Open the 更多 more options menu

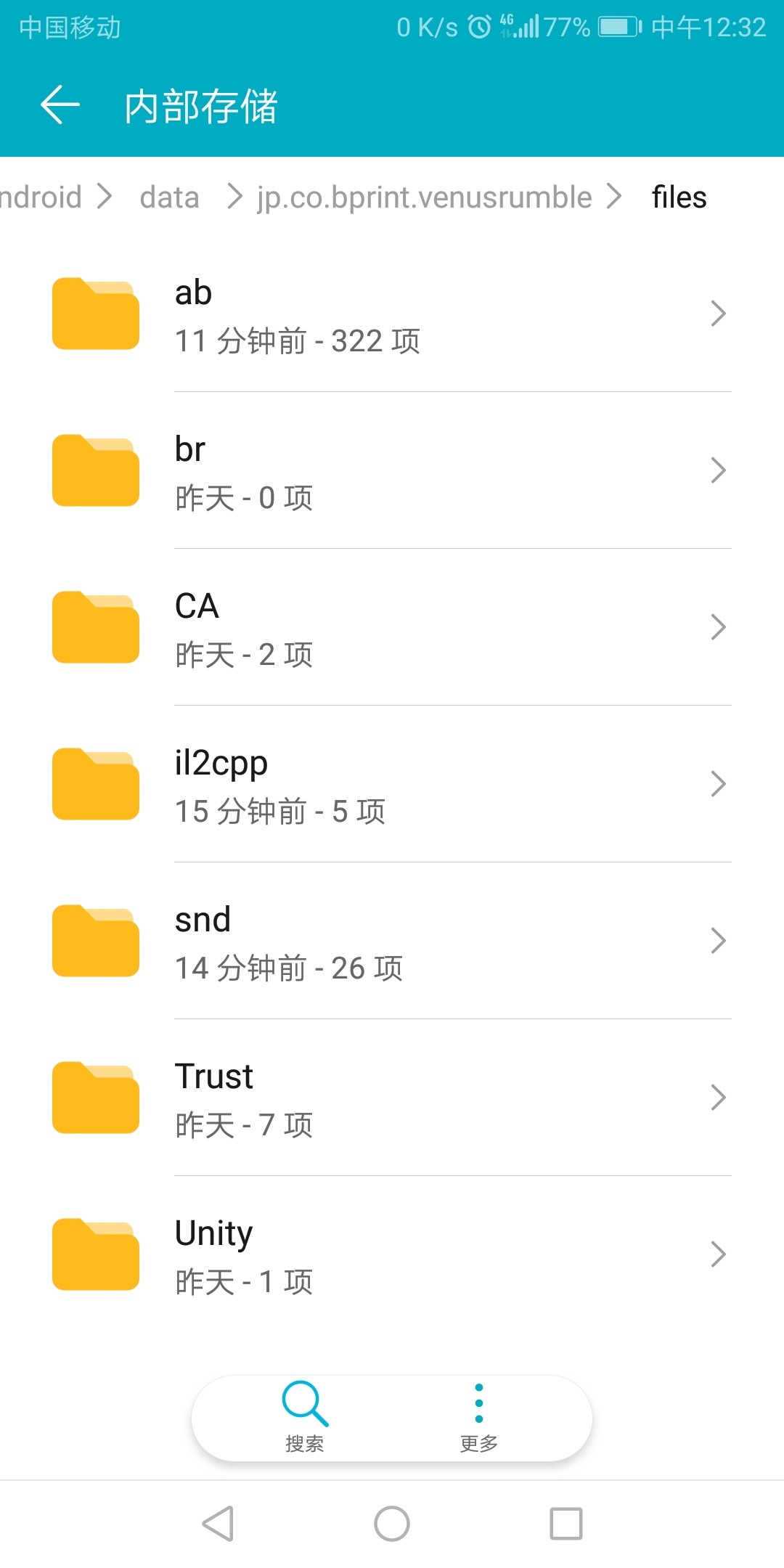(x=479, y=1417)
